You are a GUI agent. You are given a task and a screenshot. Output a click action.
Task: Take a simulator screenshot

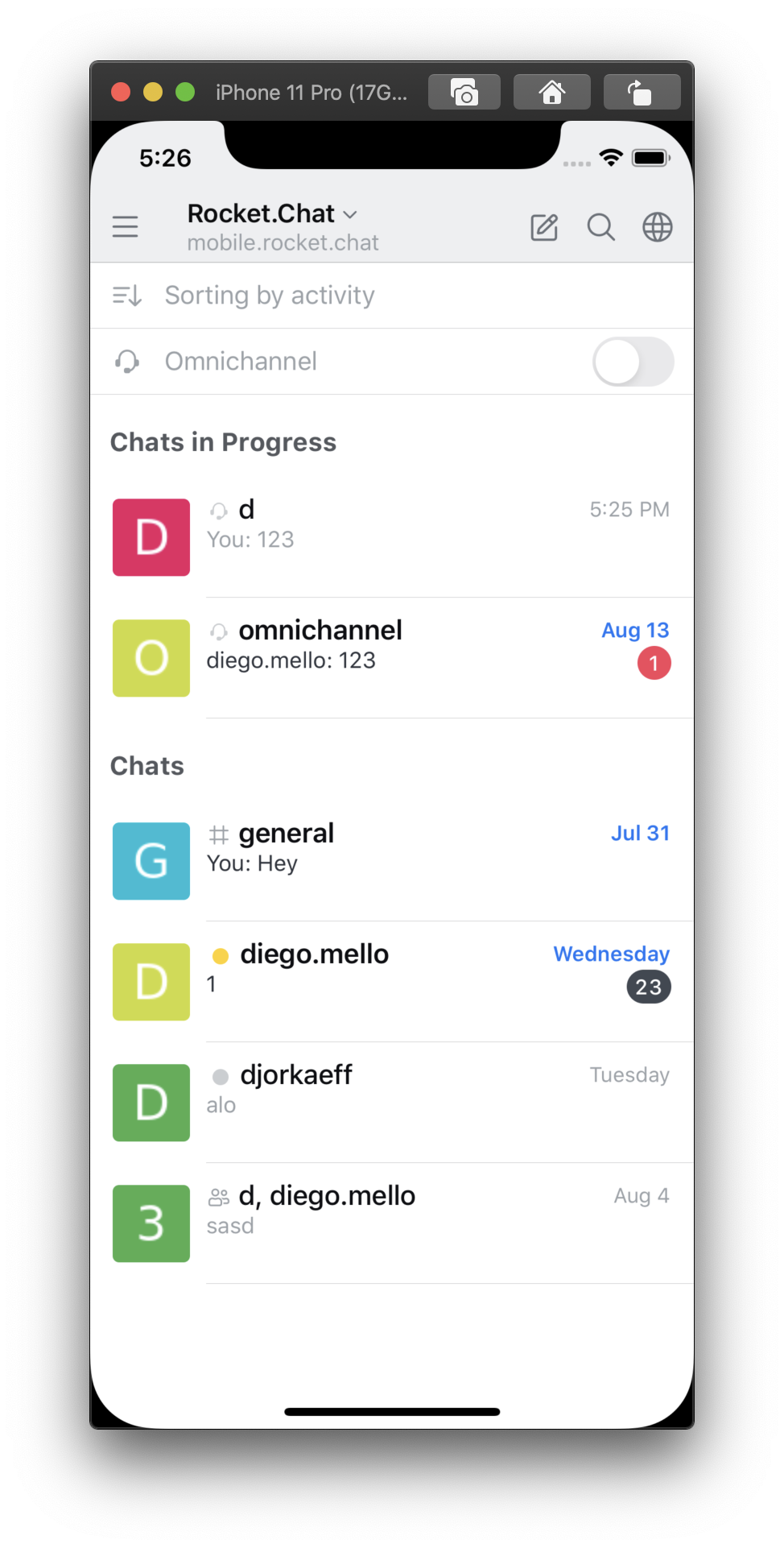click(x=464, y=93)
